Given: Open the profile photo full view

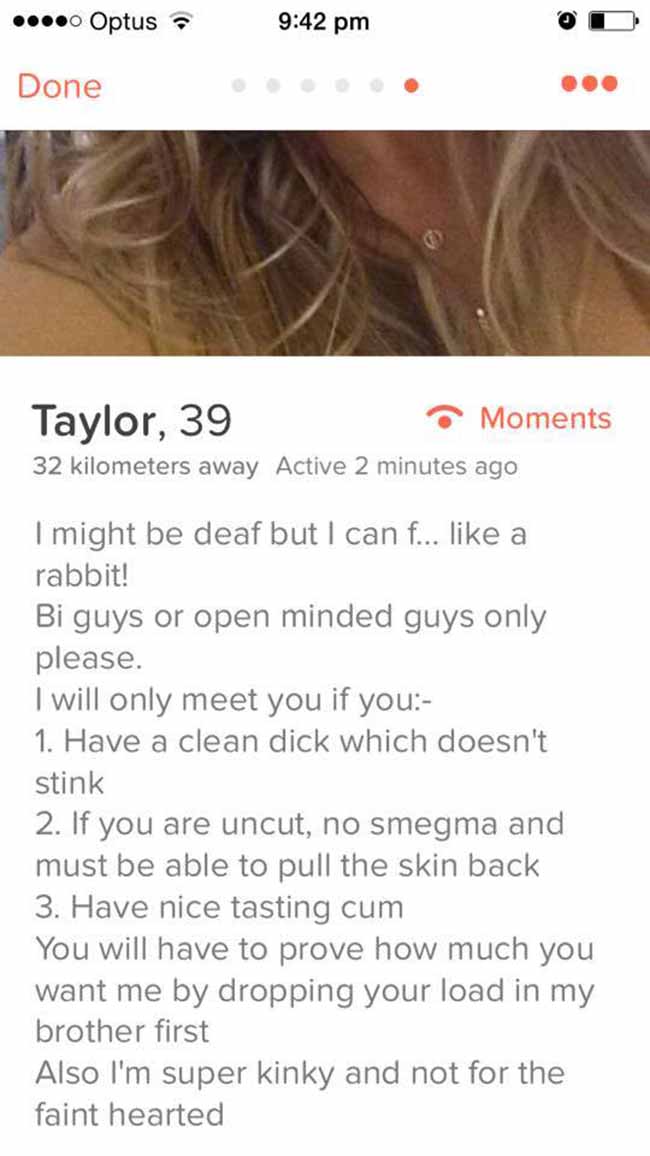Looking at the screenshot, I should click(325, 243).
